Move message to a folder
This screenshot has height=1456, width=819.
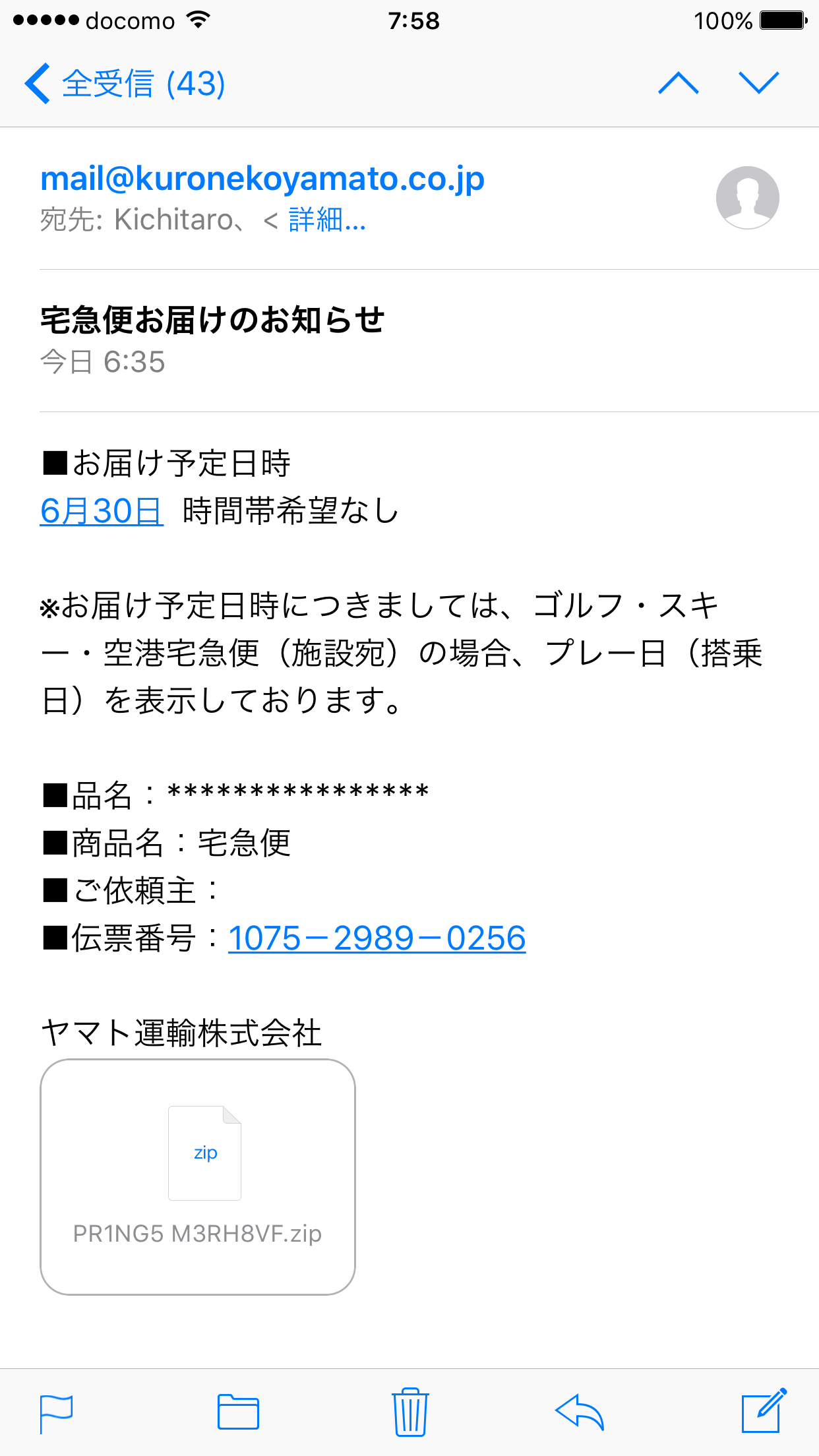tap(238, 1412)
